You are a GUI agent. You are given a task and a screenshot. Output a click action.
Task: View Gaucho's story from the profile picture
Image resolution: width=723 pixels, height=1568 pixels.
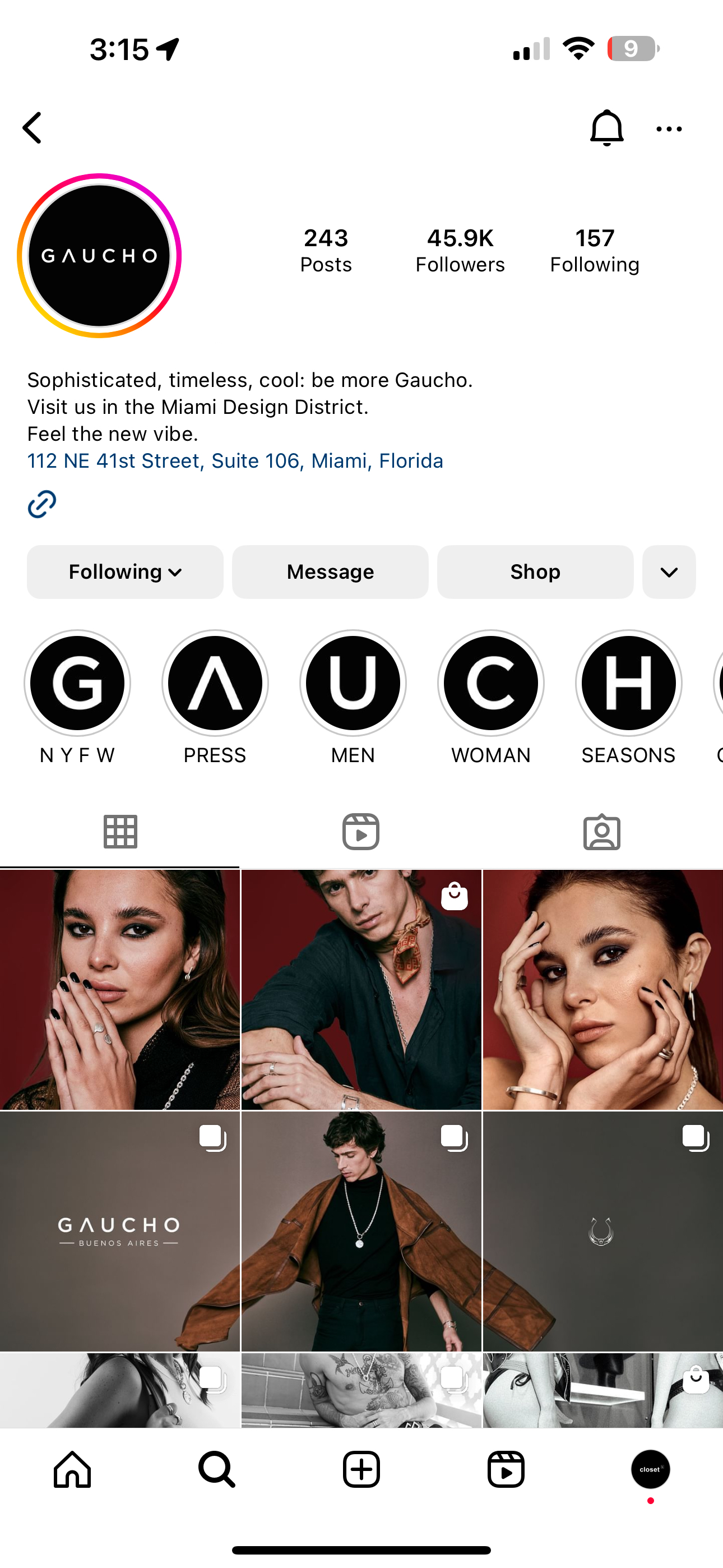click(99, 256)
